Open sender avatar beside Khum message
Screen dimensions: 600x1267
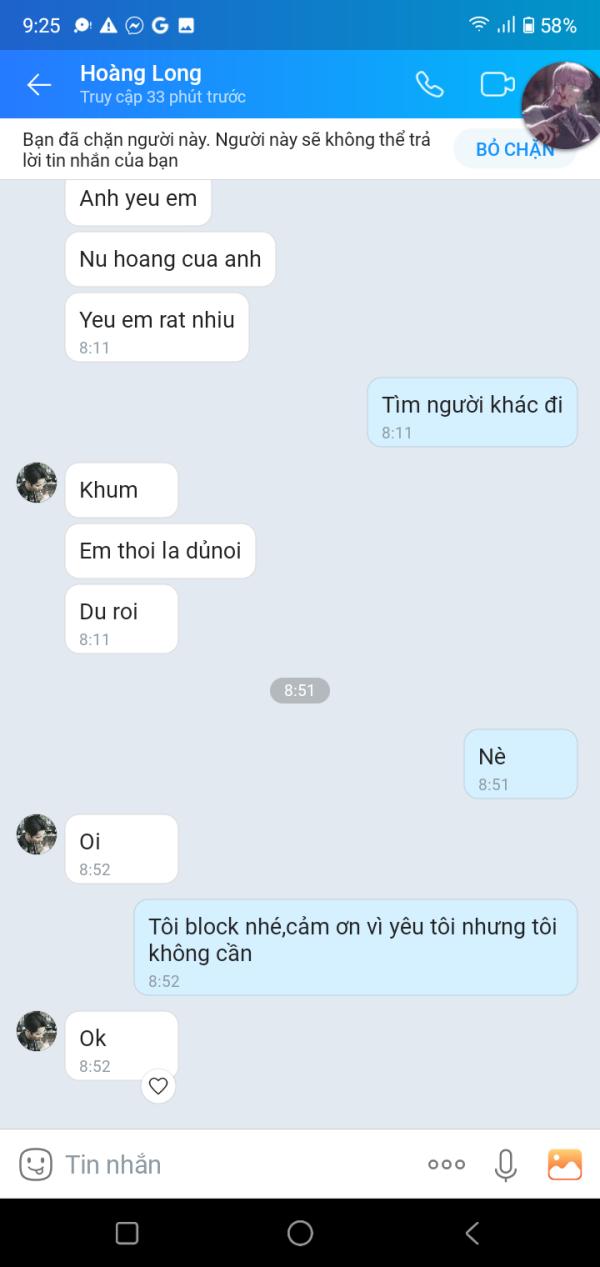tap(37, 482)
